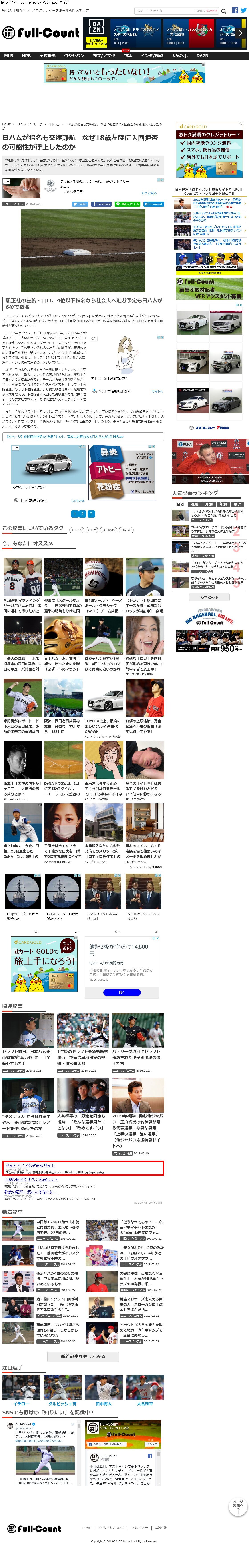
Task: Open the 運営会社 footer link
Action: click(161, 1527)
